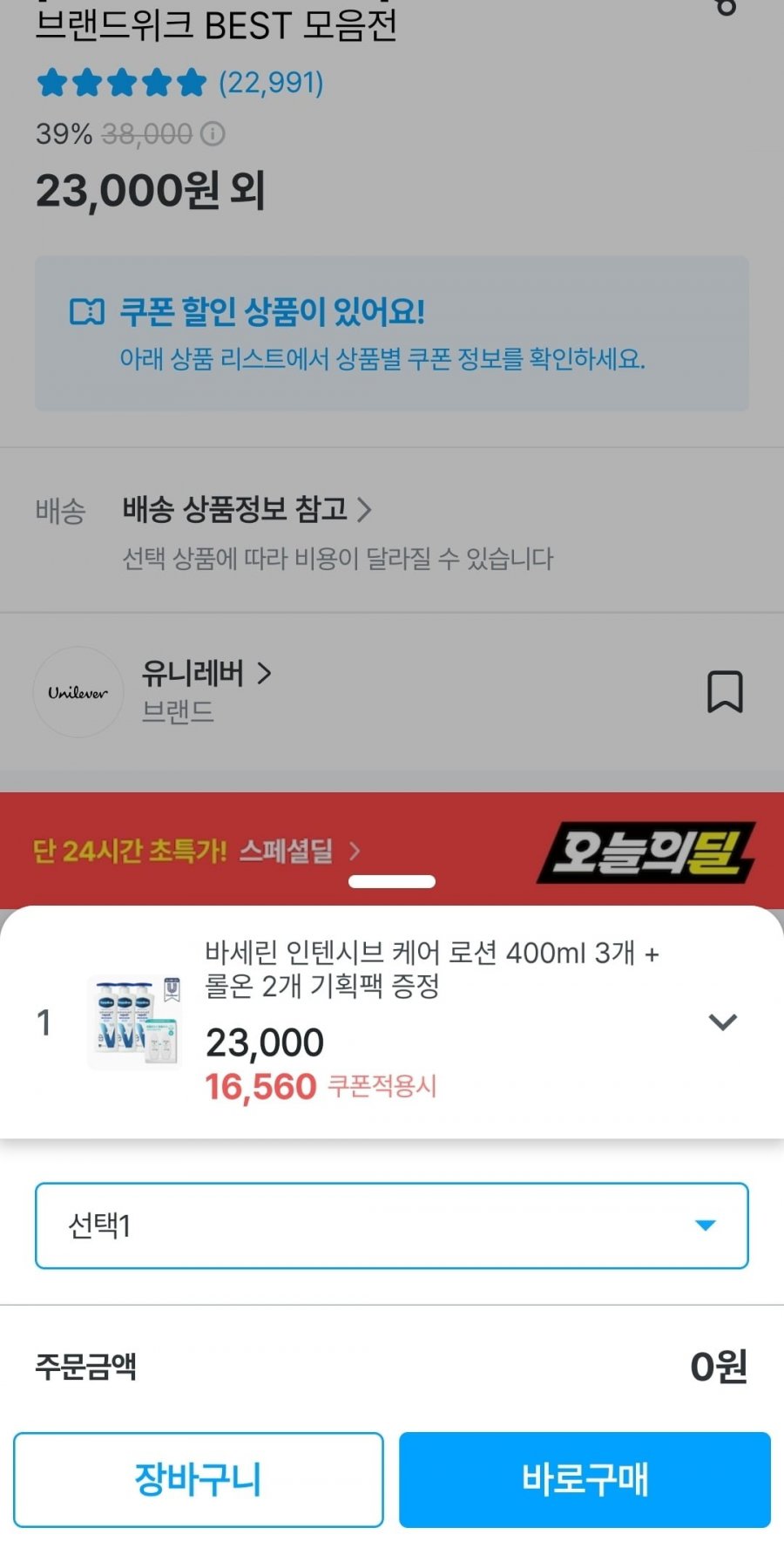Image resolution: width=784 pixels, height=1541 pixels.
Task: Tap 바로구매 to buy now
Action: pos(585,1480)
